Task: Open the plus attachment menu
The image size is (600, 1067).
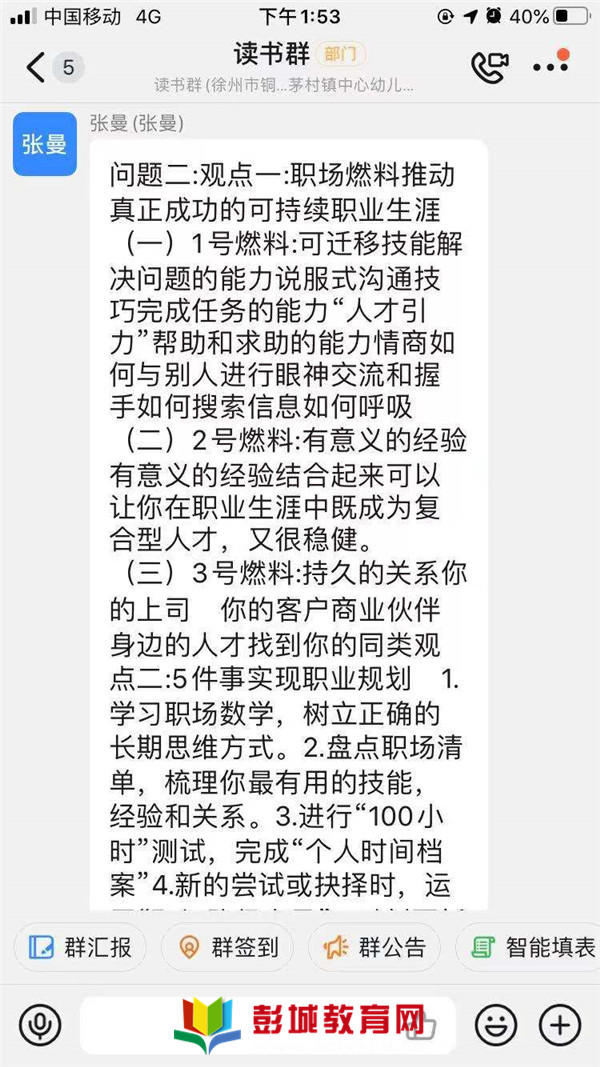Action: pos(560,1025)
